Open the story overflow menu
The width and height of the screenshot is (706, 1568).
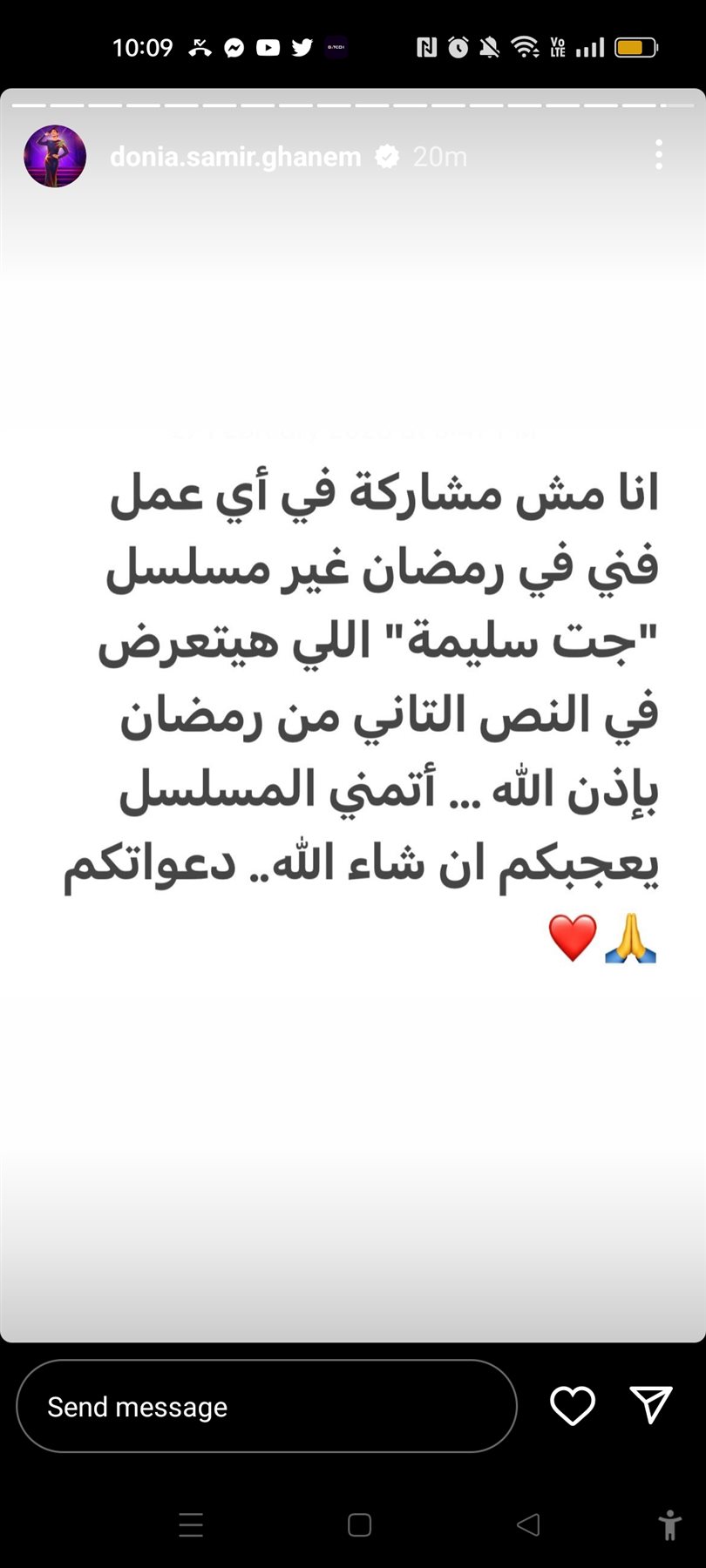pyautogui.click(x=659, y=155)
